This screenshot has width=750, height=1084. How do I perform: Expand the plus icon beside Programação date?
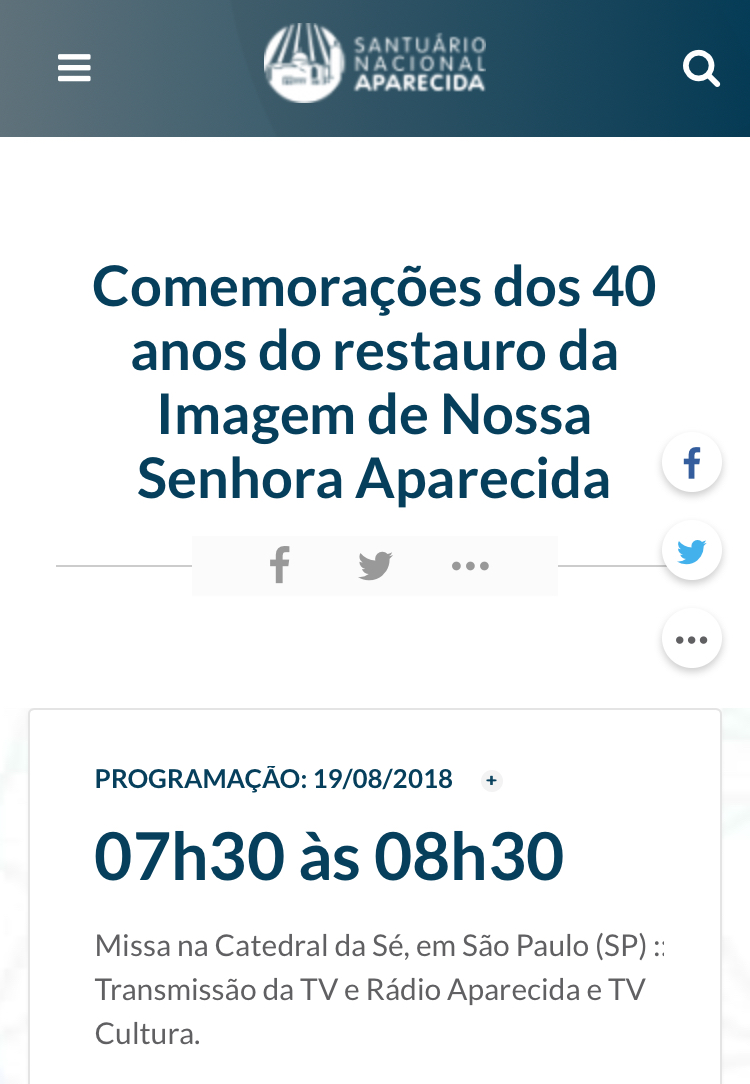coord(491,780)
